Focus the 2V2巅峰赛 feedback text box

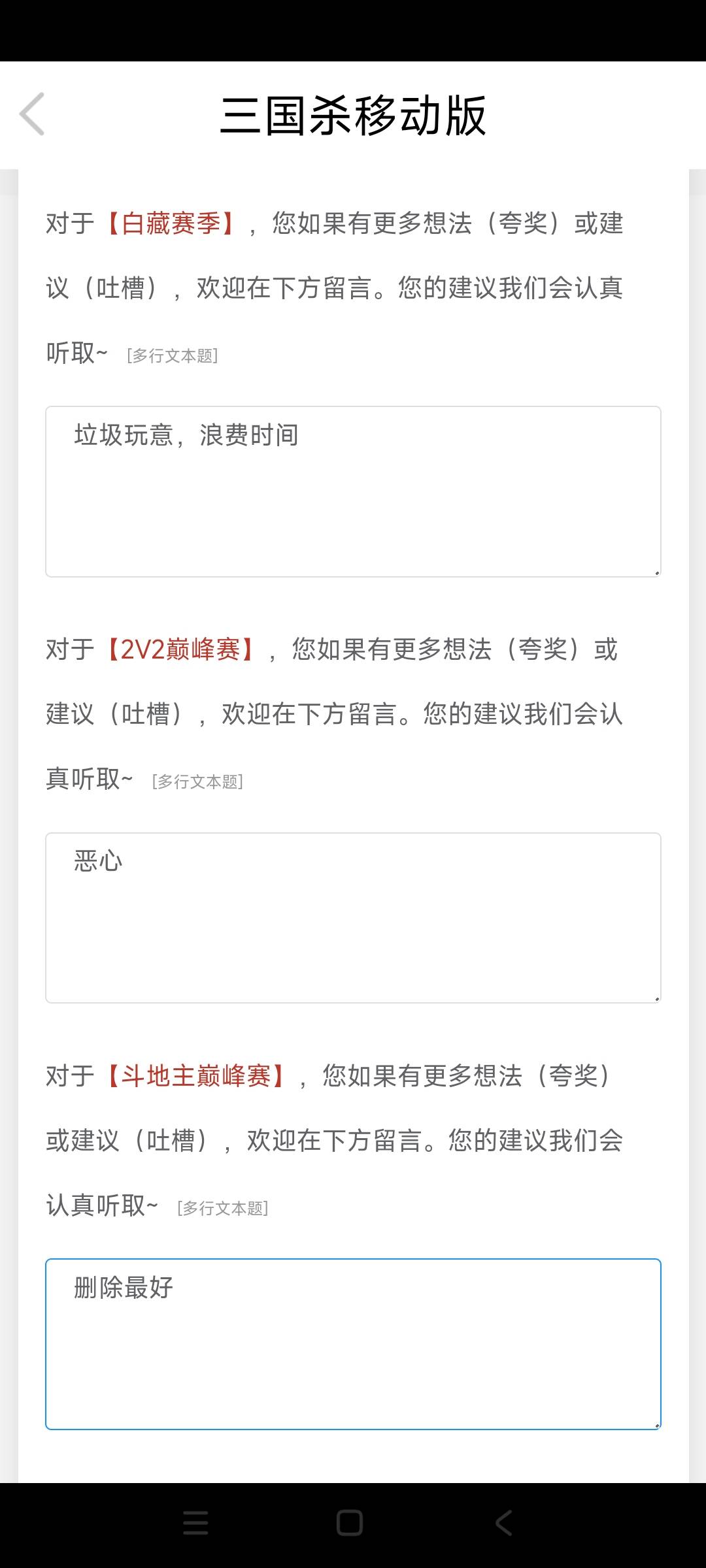353,918
